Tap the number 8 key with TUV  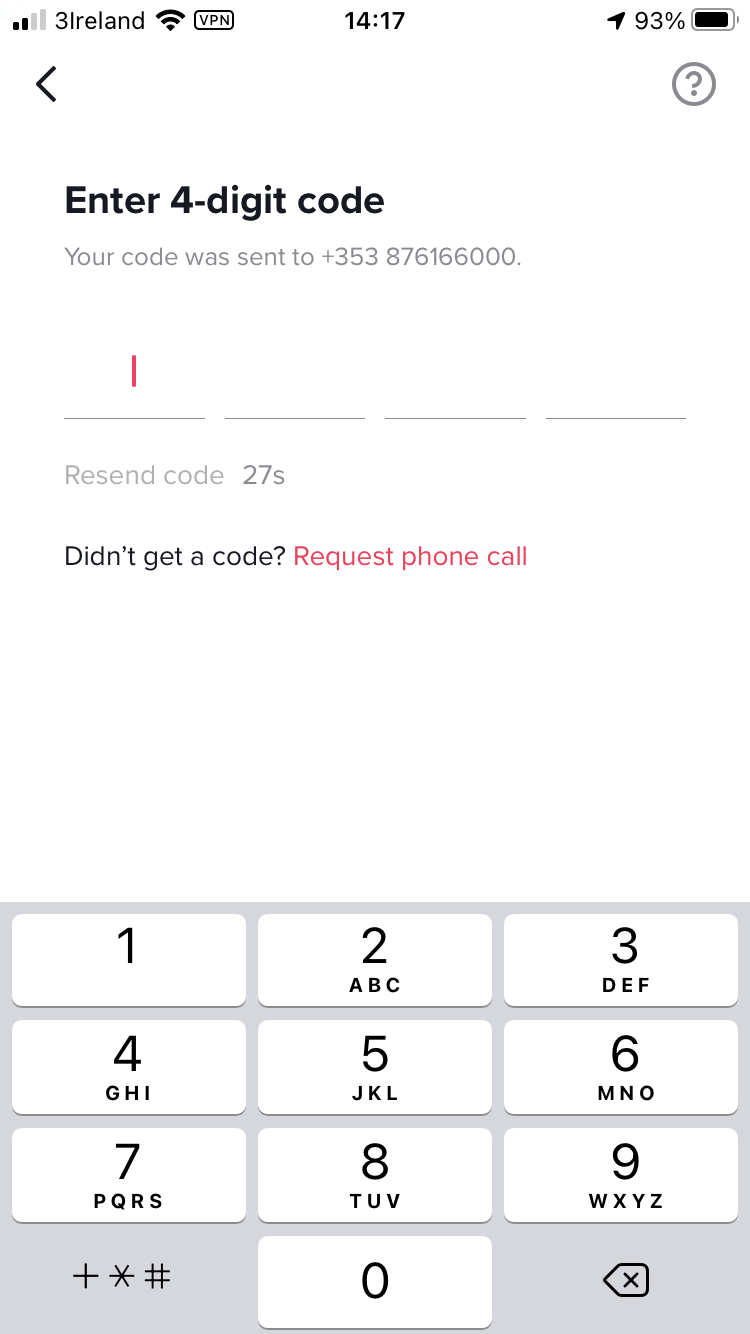pos(374,1174)
